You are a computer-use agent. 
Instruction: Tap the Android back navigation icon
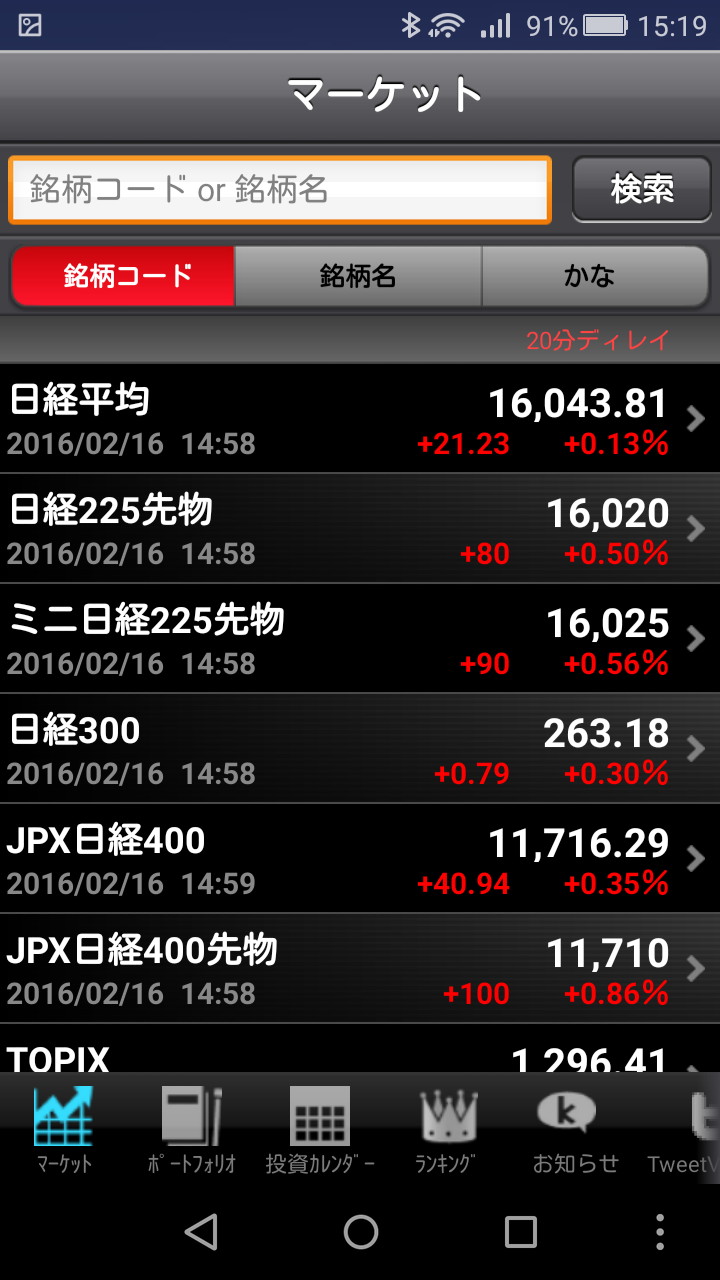[x=201, y=1232]
